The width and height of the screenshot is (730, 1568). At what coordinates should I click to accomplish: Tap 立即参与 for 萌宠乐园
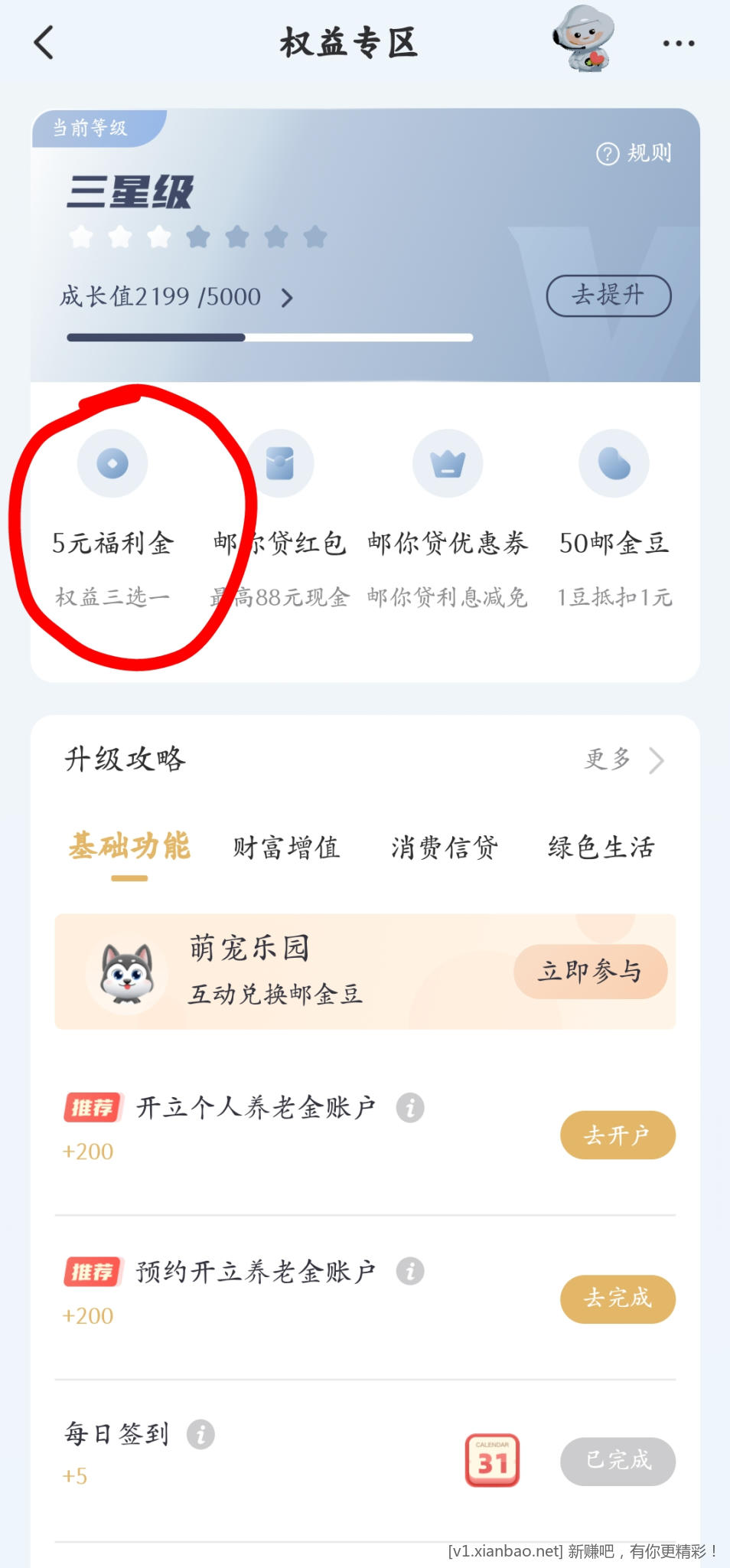point(590,971)
